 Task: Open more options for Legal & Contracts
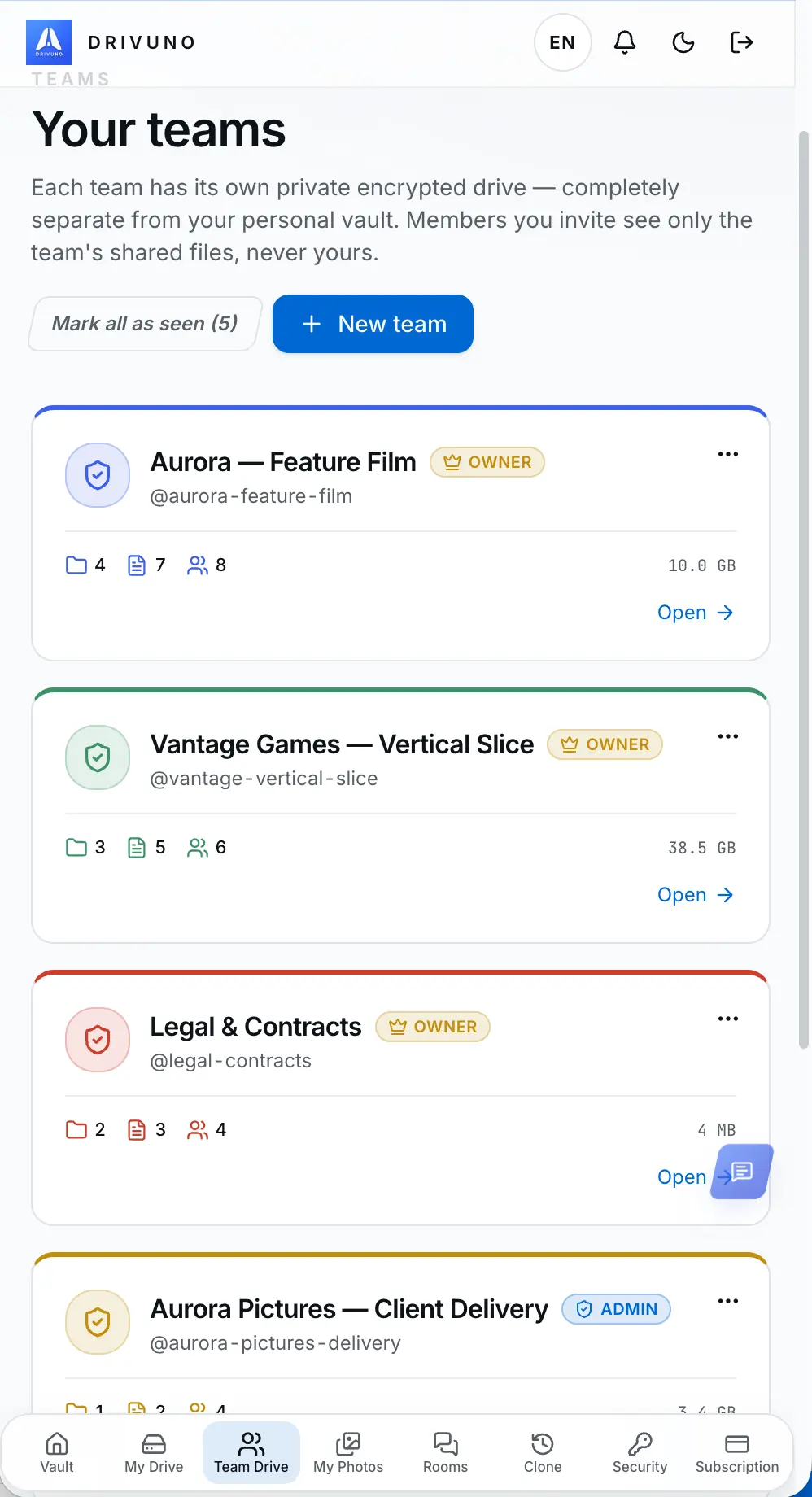click(x=728, y=1019)
